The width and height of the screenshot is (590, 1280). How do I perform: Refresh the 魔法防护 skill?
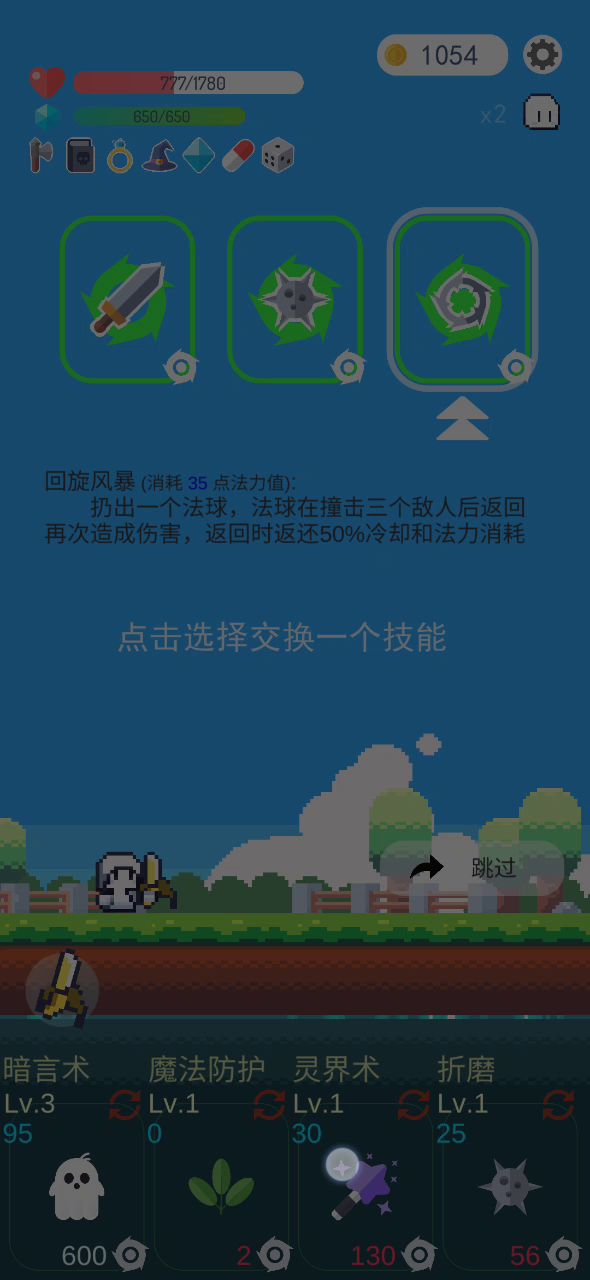click(269, 1105)
